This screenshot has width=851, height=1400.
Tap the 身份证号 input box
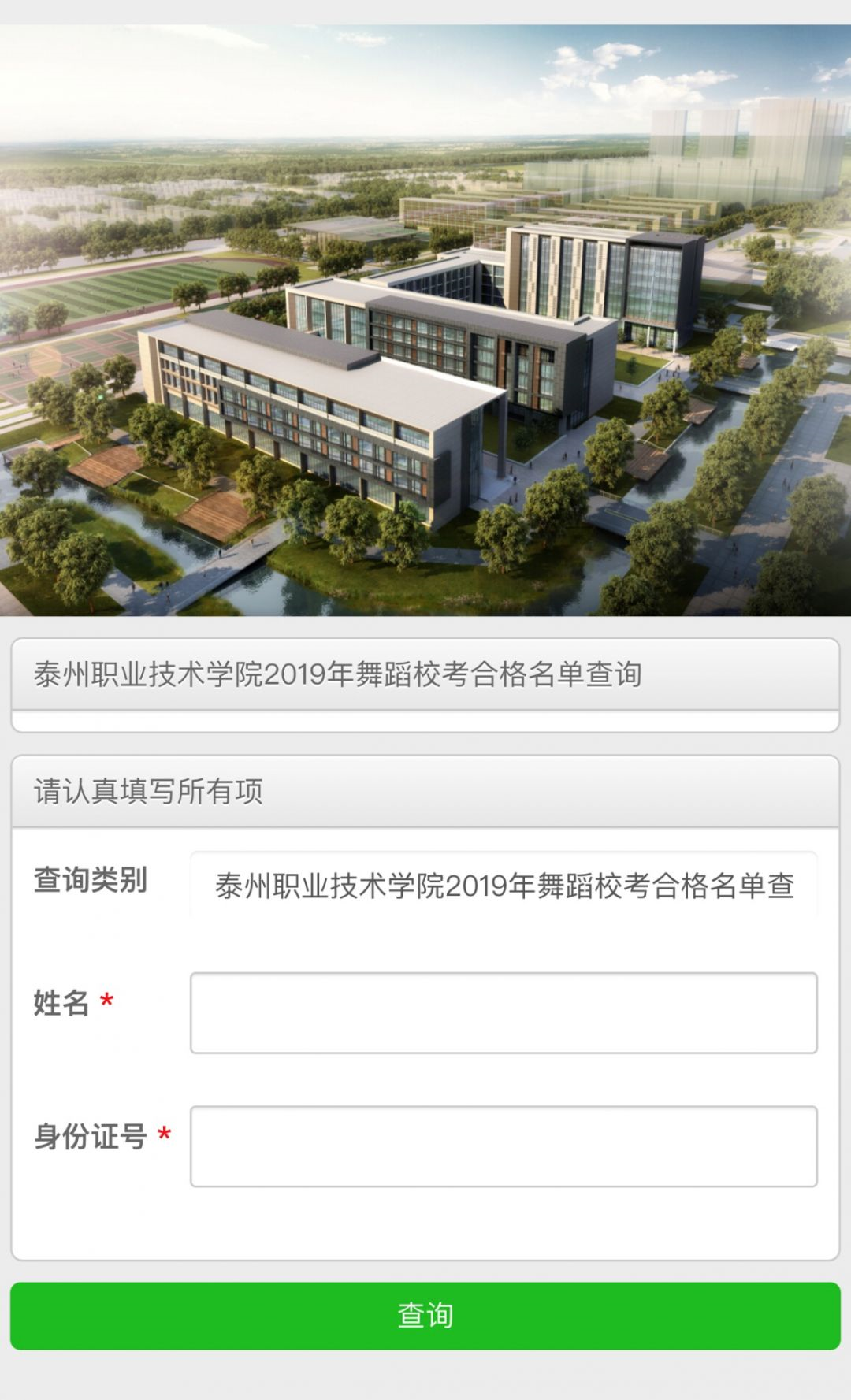[x=504, y=1146]
